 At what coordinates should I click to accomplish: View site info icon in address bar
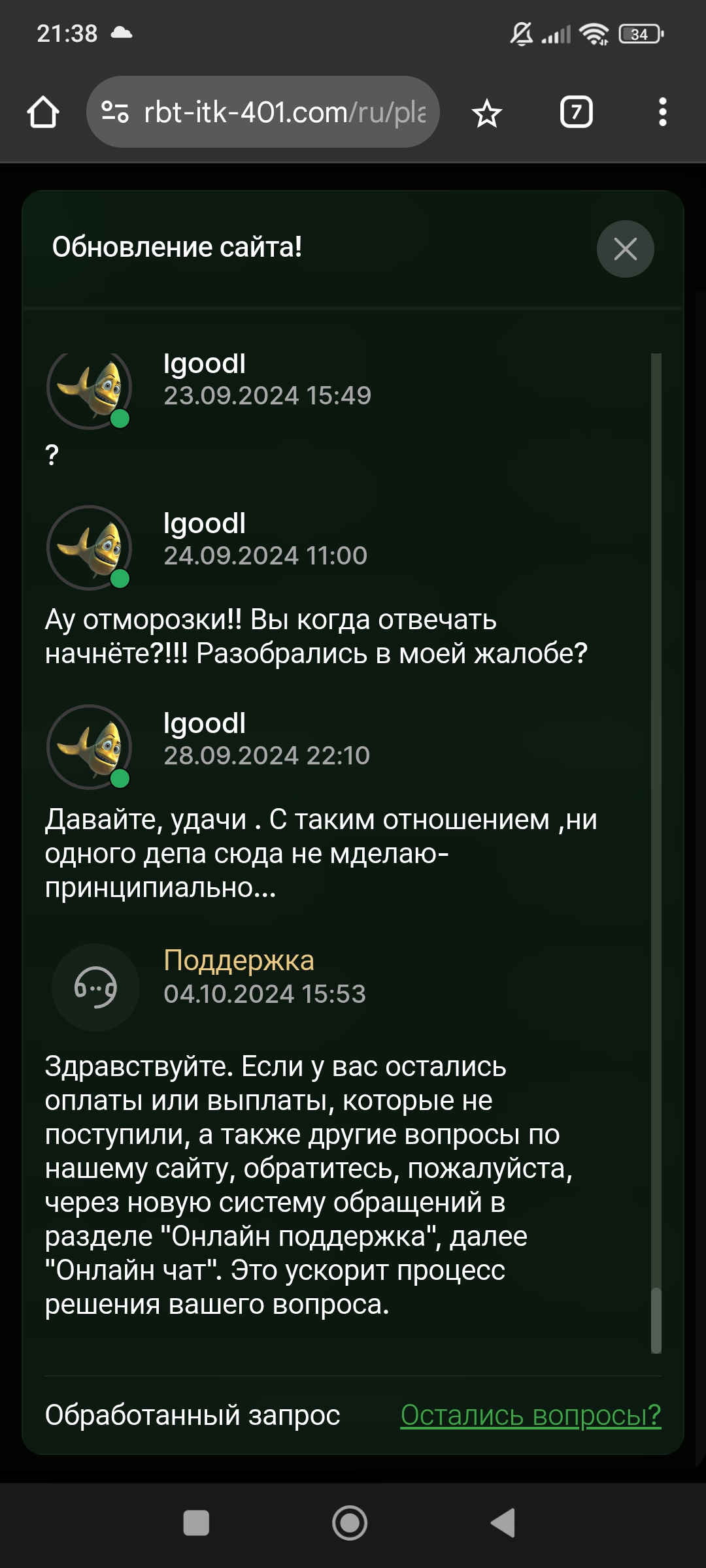tap(115, 112)
